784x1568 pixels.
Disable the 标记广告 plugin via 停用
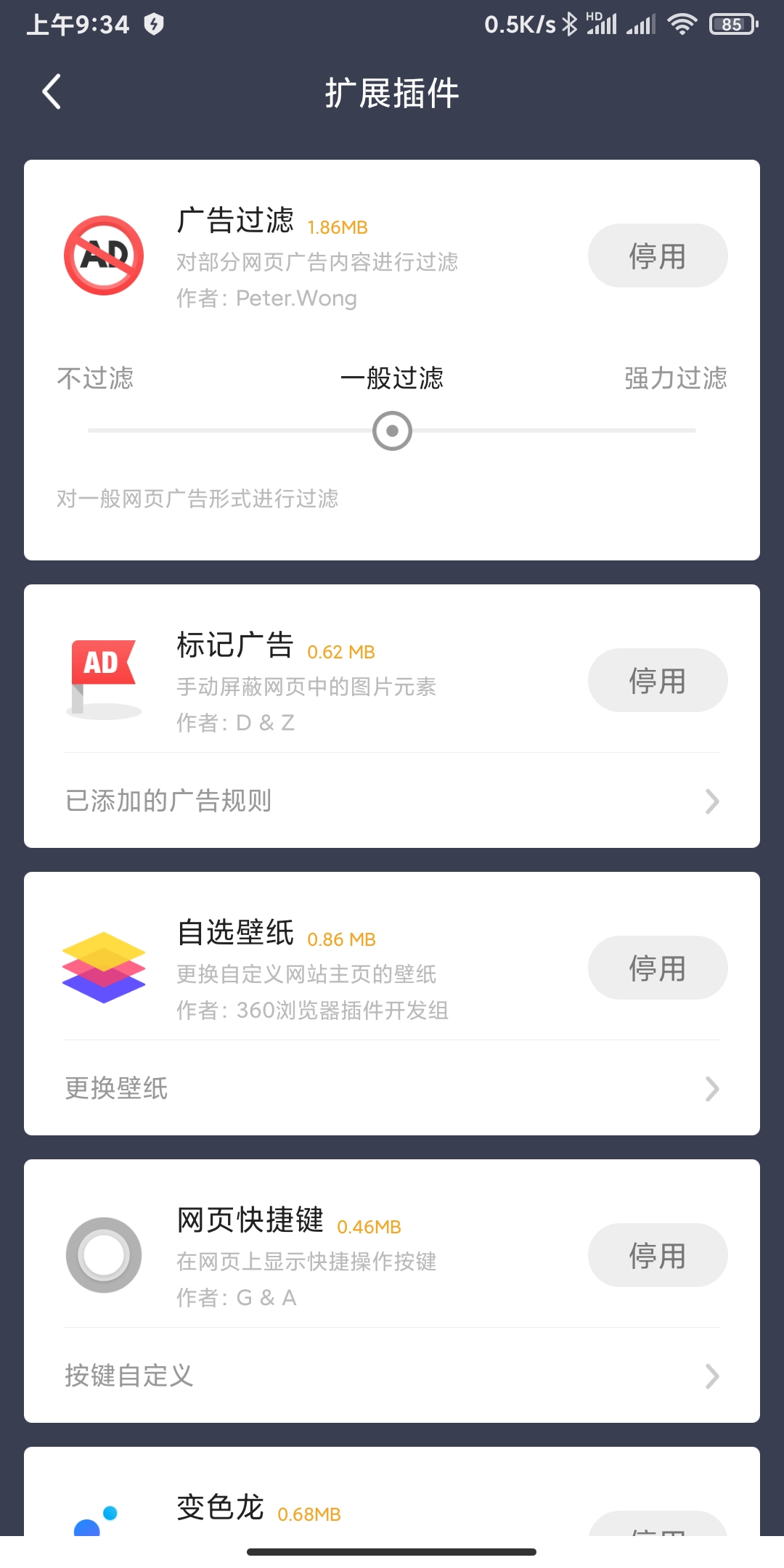(x=657, y=680)
